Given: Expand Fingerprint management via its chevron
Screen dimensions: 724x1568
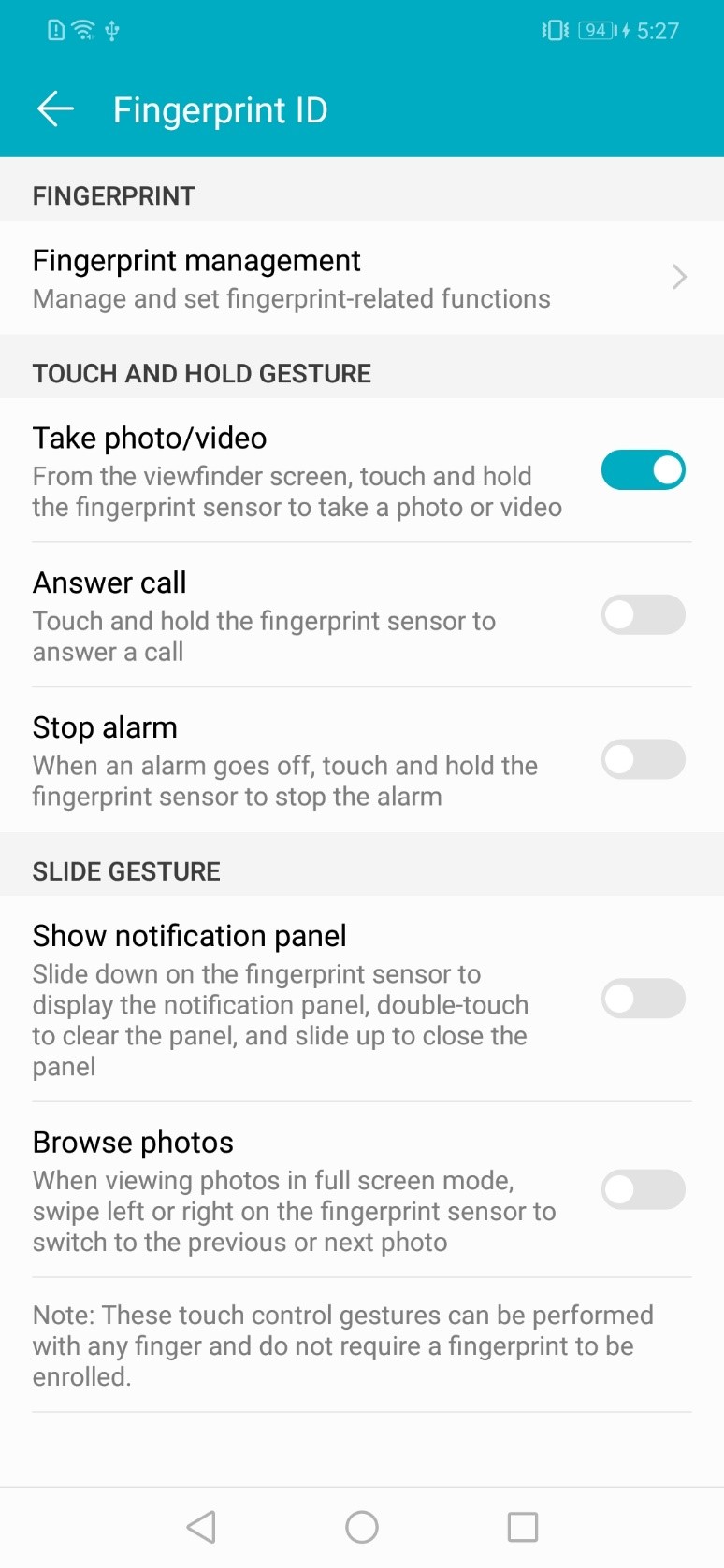Looking at the screenshot, I should [678, 277].
